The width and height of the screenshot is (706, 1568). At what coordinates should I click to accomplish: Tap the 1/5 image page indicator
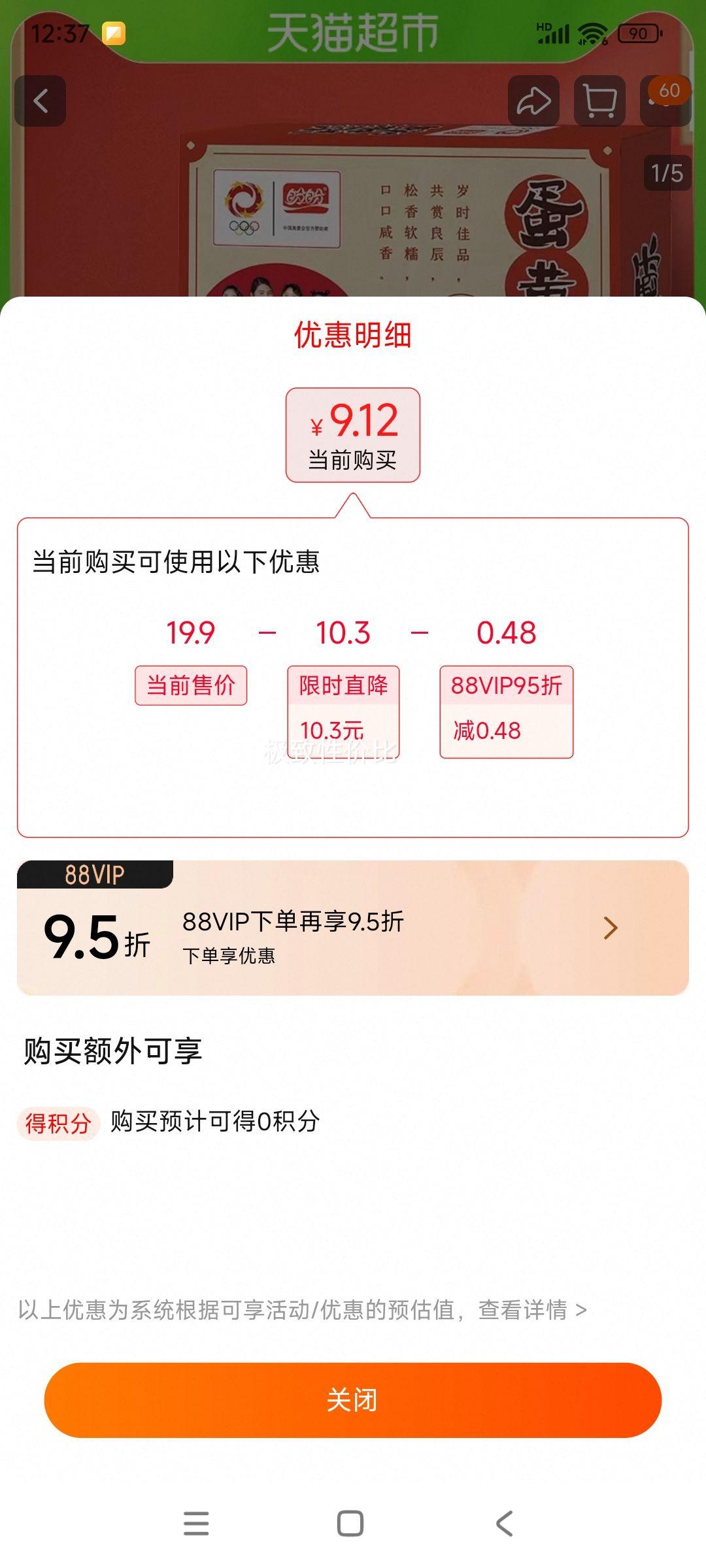(x=666, y=173)
